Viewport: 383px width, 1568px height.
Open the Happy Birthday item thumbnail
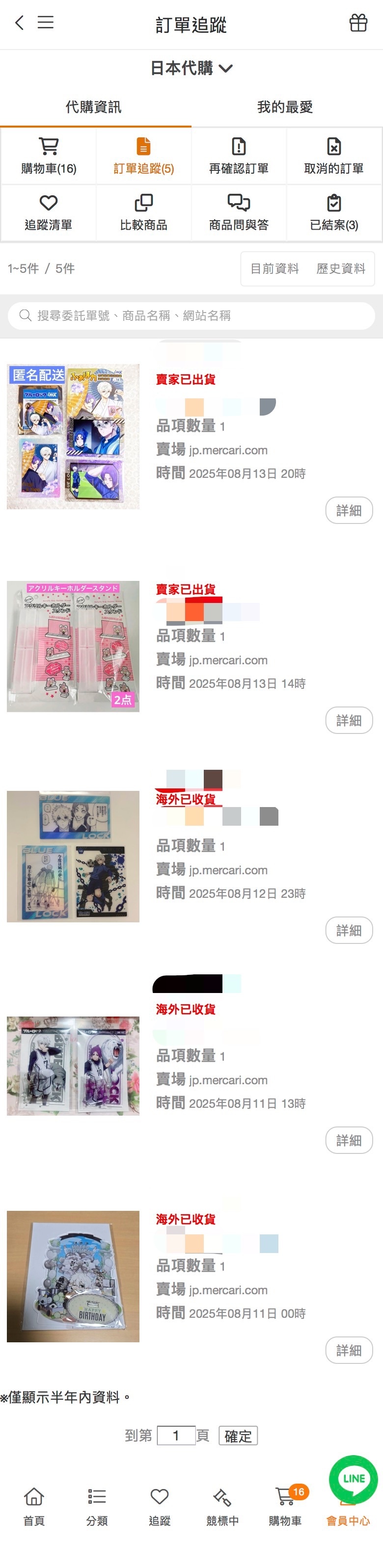[73, 1276]
